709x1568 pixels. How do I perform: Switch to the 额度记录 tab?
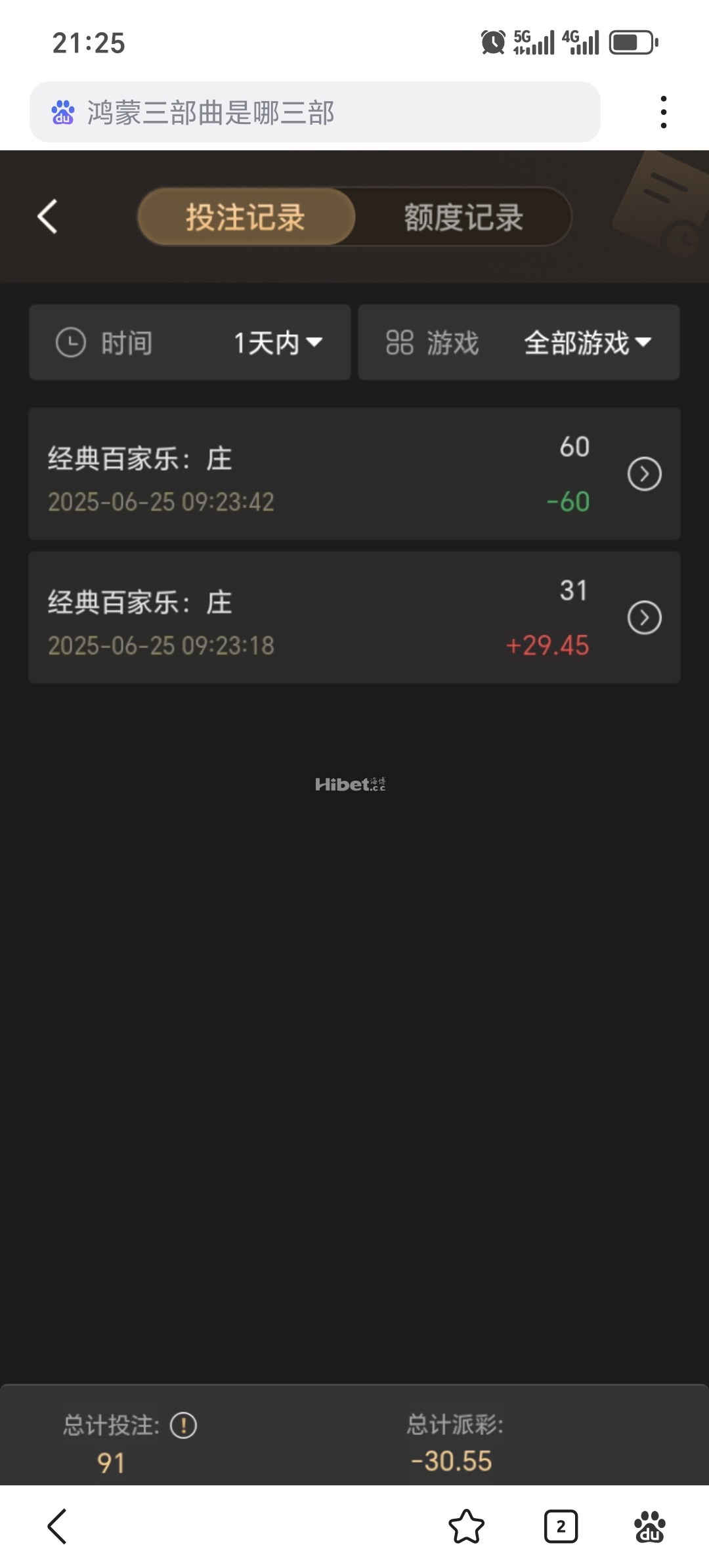click(x=462, y=217)
